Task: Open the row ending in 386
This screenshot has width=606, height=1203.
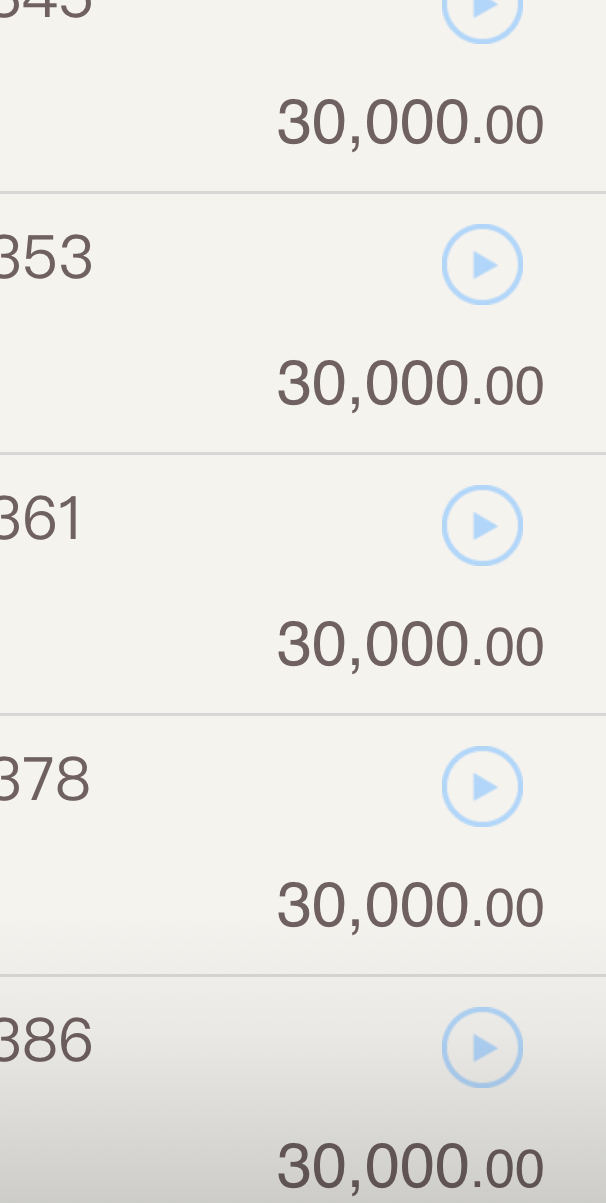Action: (303, 1090)
